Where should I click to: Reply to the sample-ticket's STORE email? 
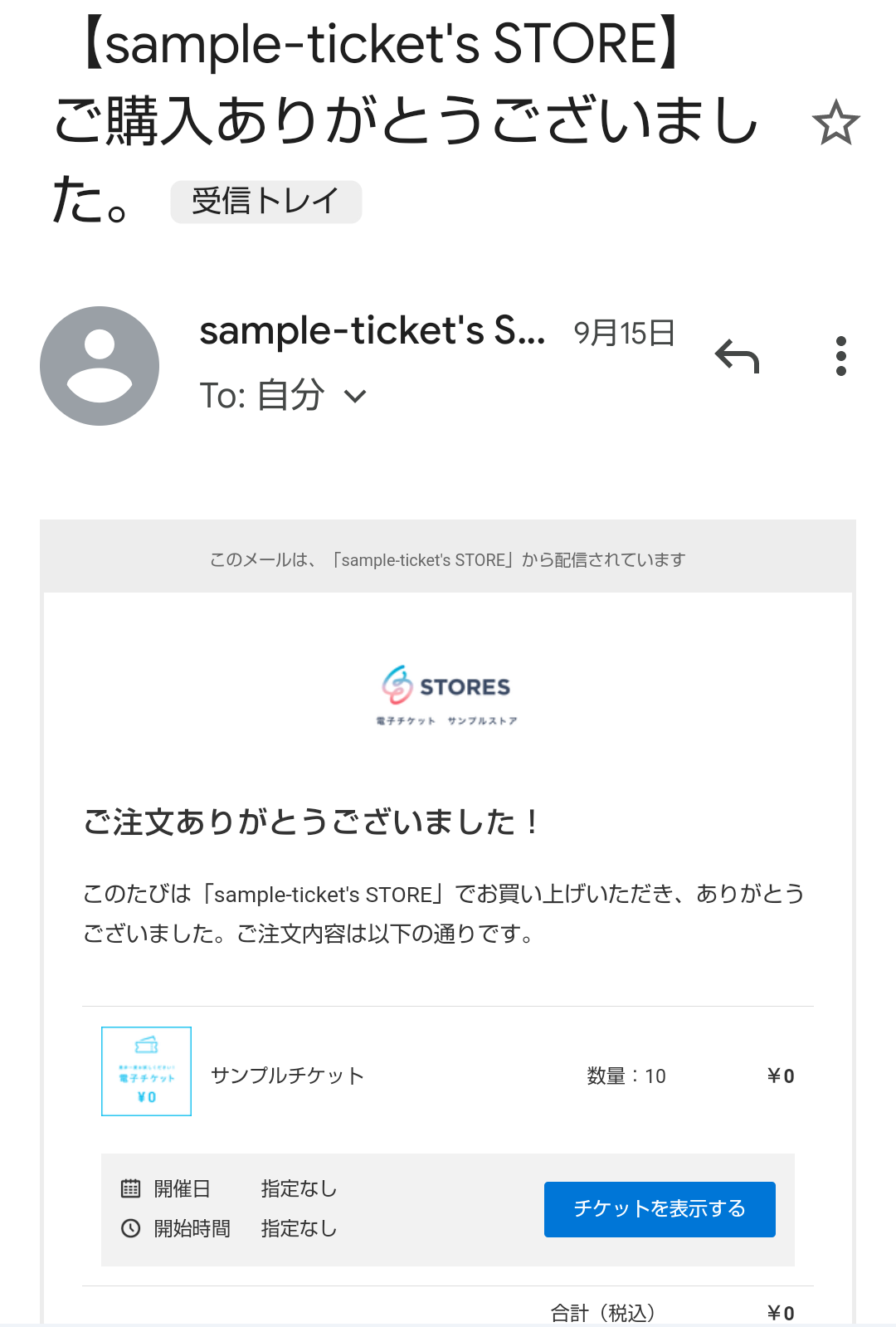pyautogui.click(x=737, y=357)
